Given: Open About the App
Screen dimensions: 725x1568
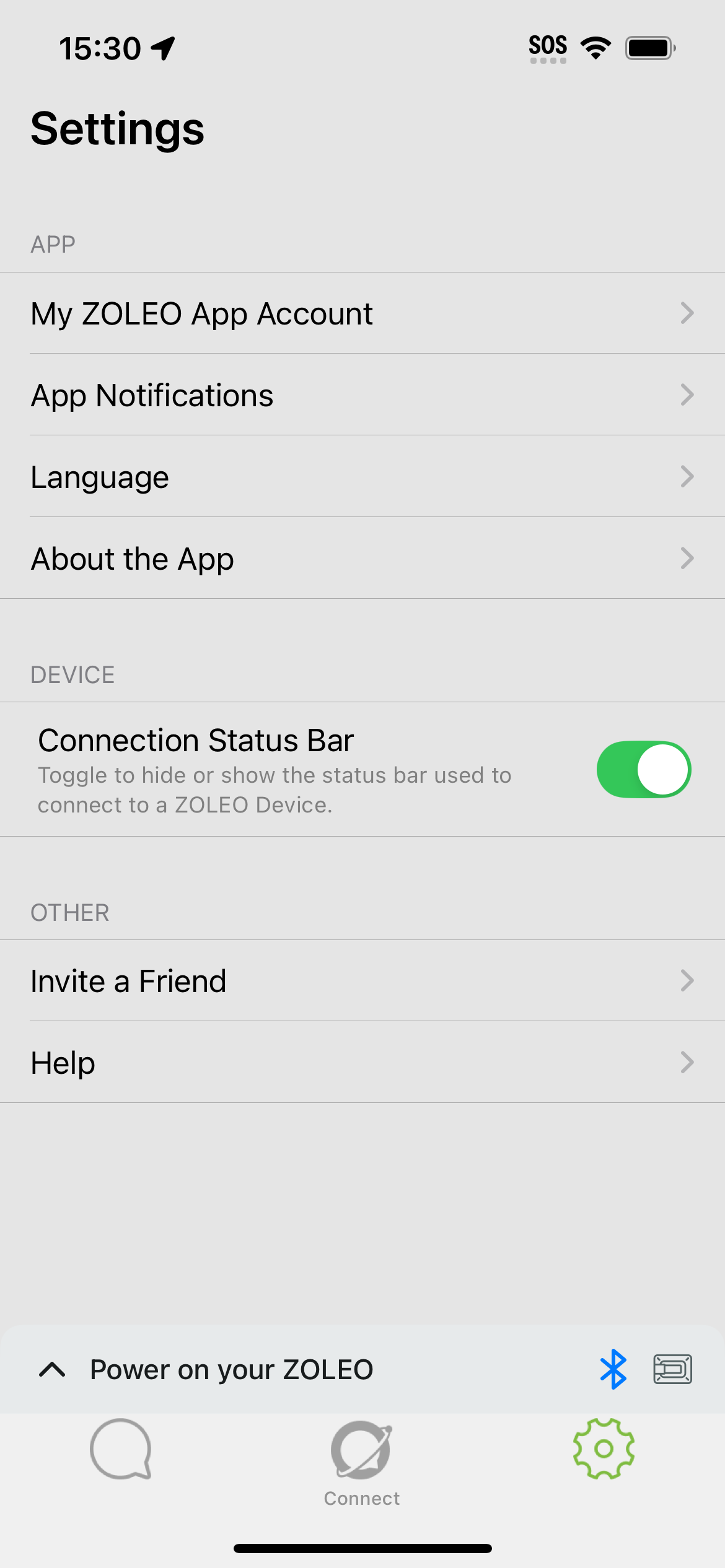Looking at the screenshot, I should point(362,558).
